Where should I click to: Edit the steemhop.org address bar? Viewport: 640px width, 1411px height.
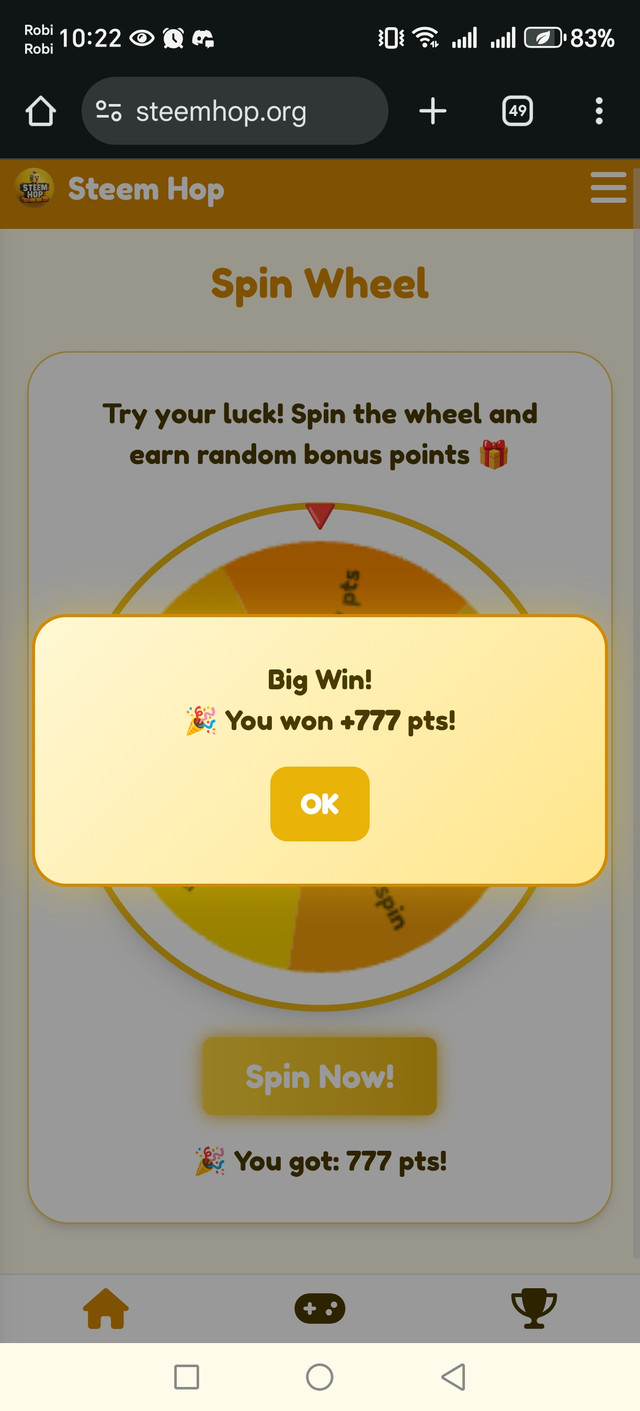click(235, 111)
